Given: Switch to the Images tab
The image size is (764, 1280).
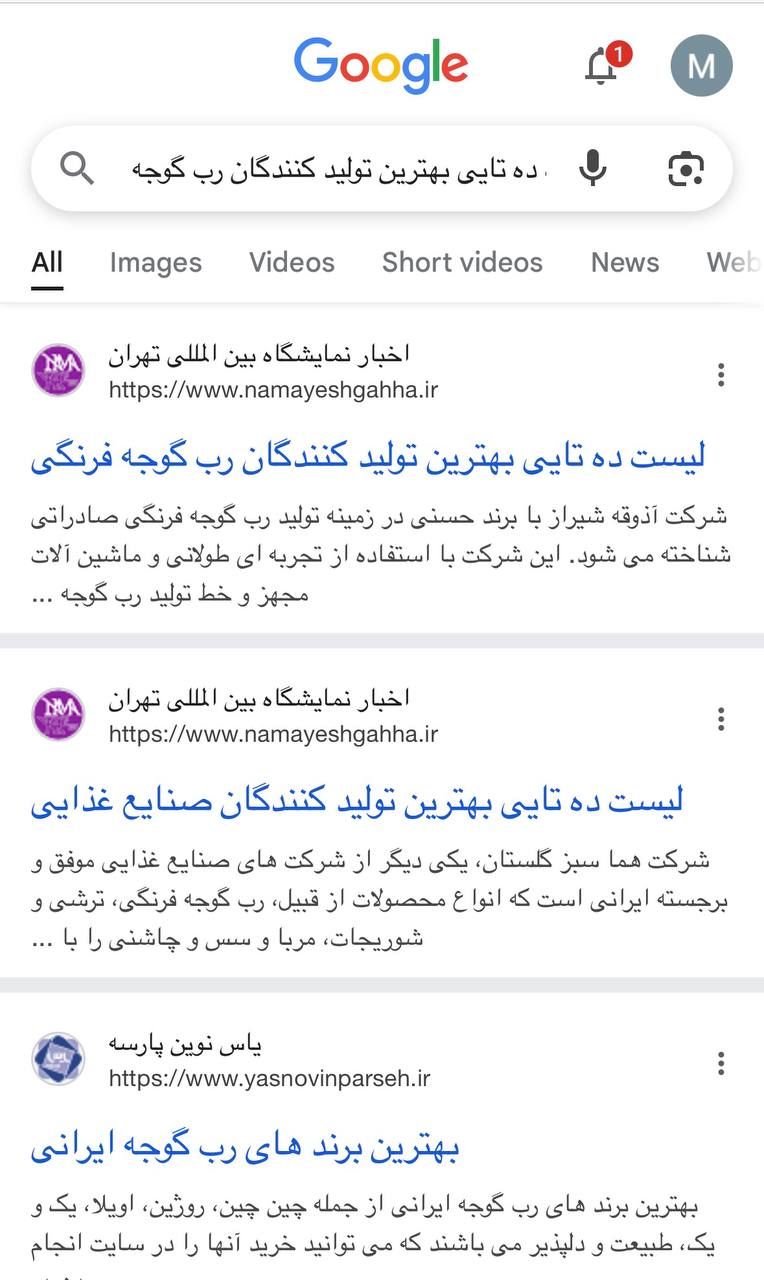Looking at the screenshot, I should [156, 262].
